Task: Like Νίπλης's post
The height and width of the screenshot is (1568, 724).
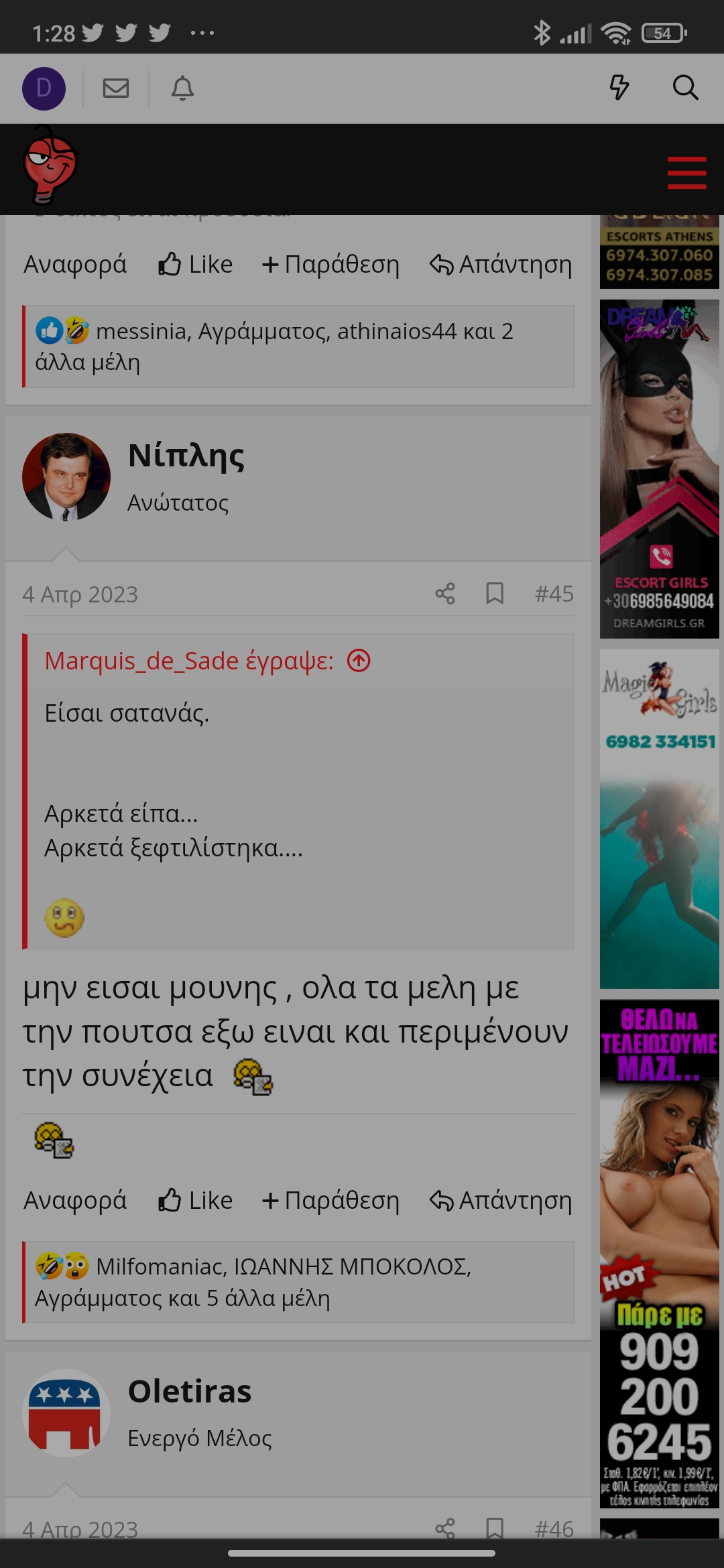Action: [196, 1201]
